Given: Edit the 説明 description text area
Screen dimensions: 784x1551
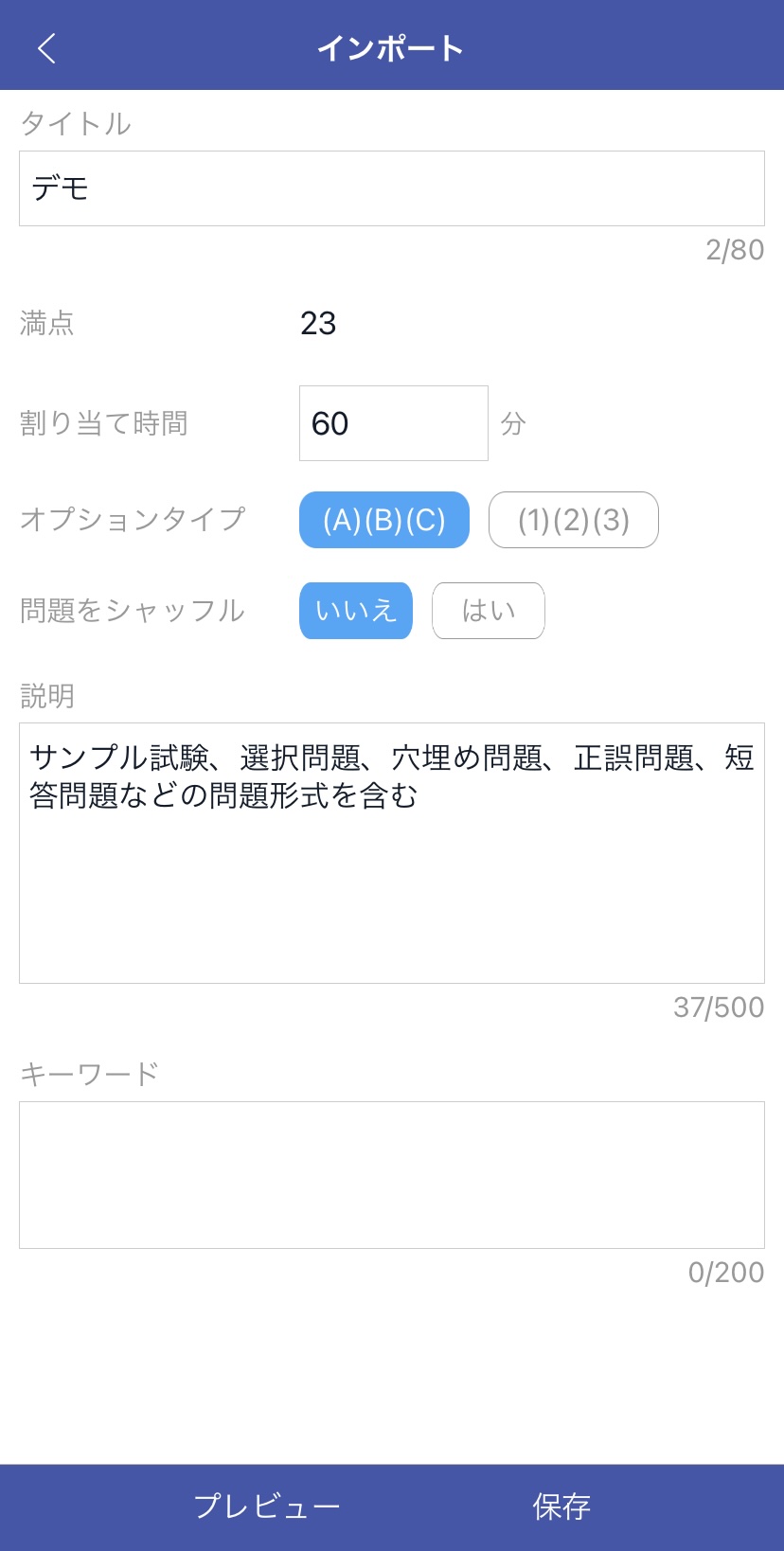Looking at the screenshot, I should (391, 852).
